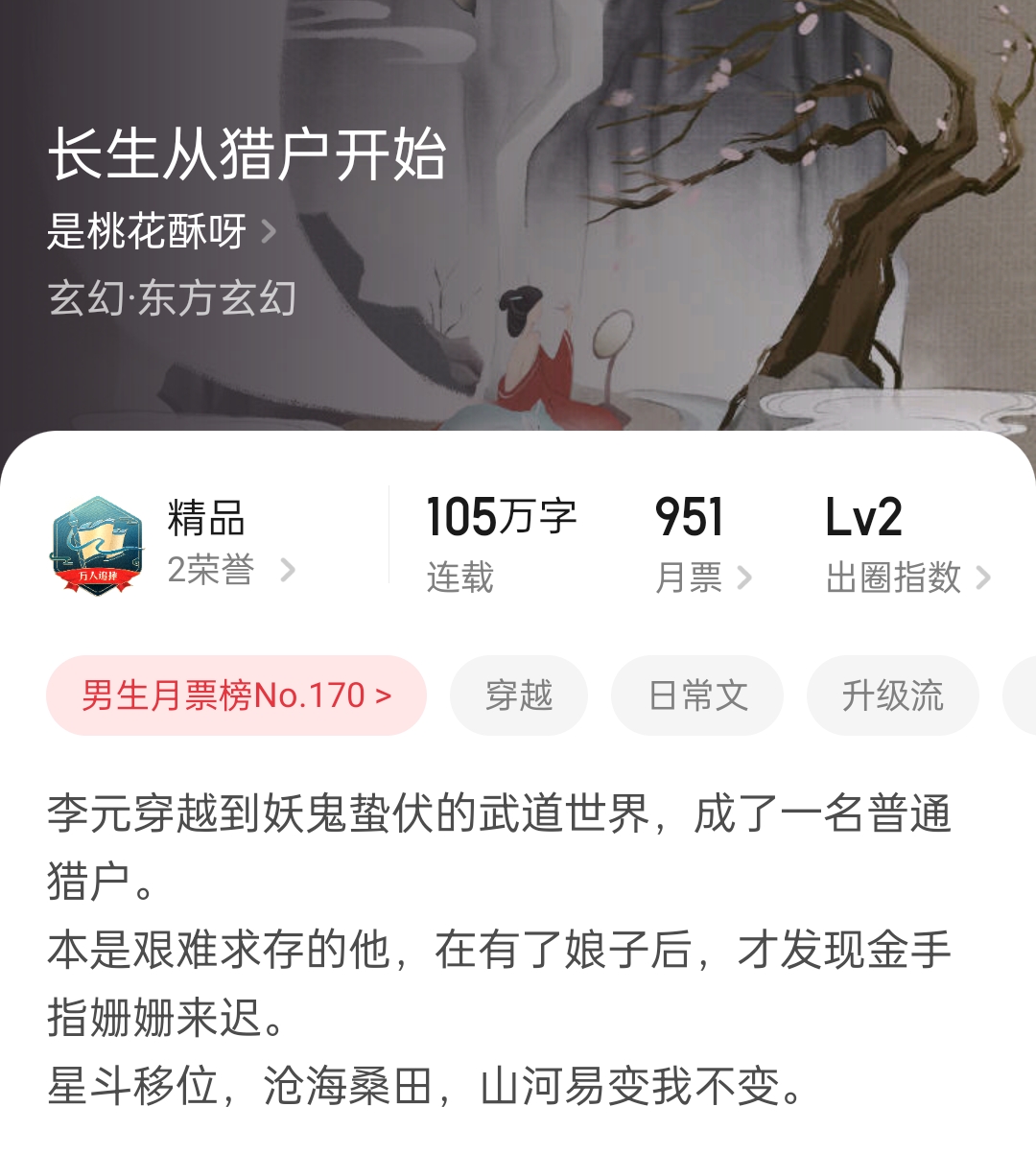
Task: Select the 升级流 tag chip
Action: coord(892,695)
